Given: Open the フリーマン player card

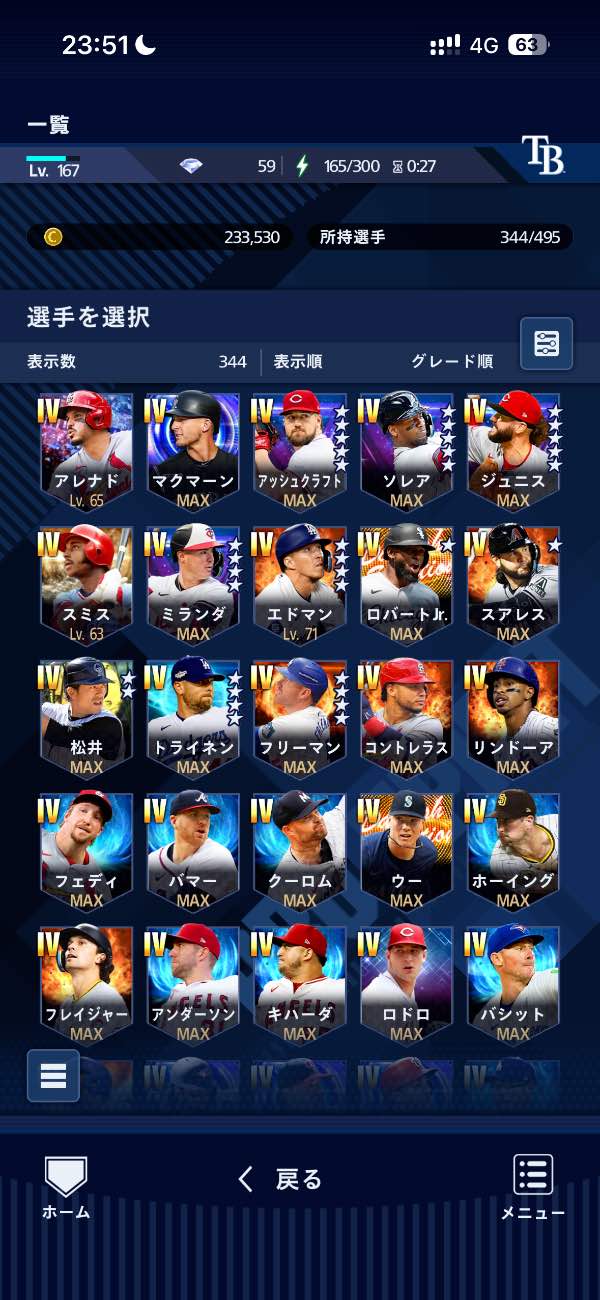Looking at the screenshot, I should coord(300,718).
